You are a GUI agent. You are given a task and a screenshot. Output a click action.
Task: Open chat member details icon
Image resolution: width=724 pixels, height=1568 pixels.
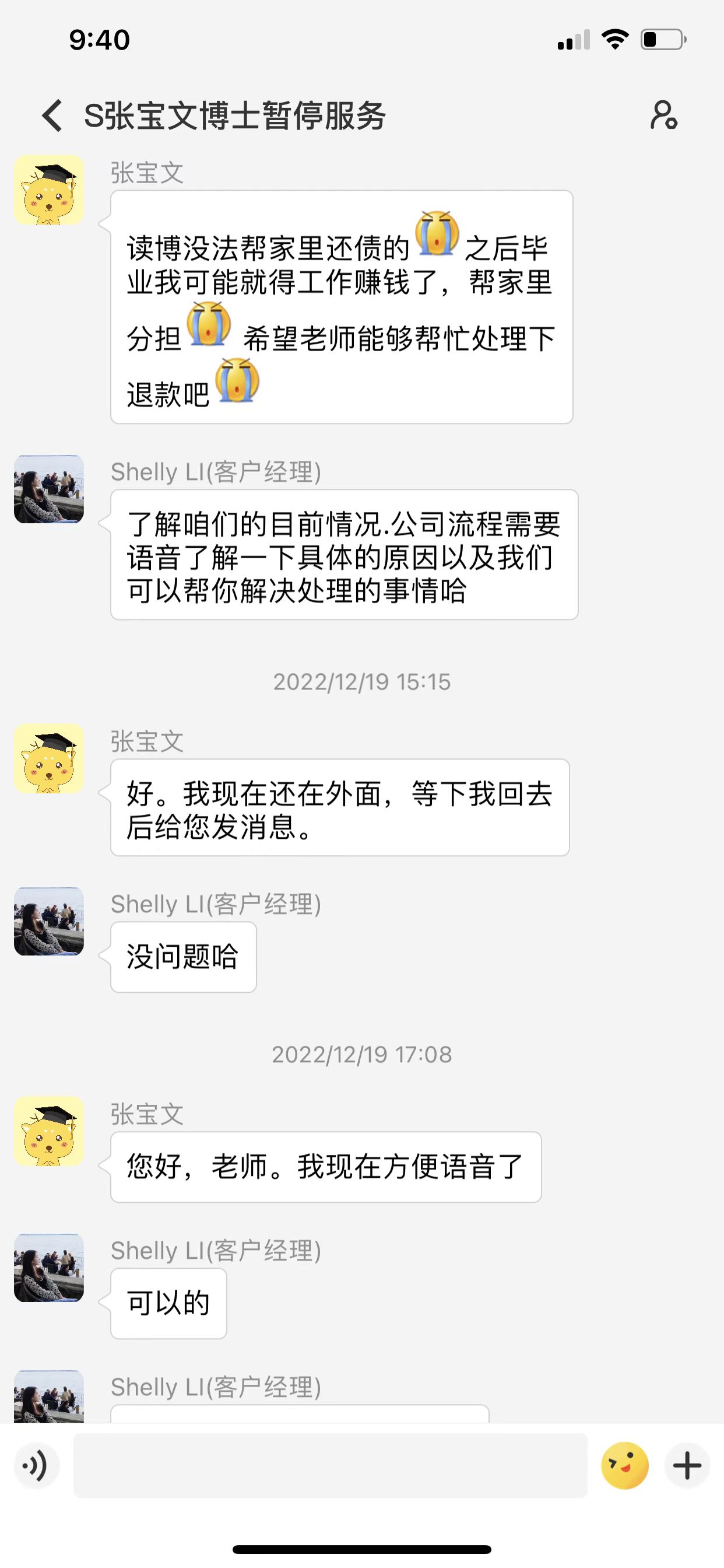(x=663, y=115)
